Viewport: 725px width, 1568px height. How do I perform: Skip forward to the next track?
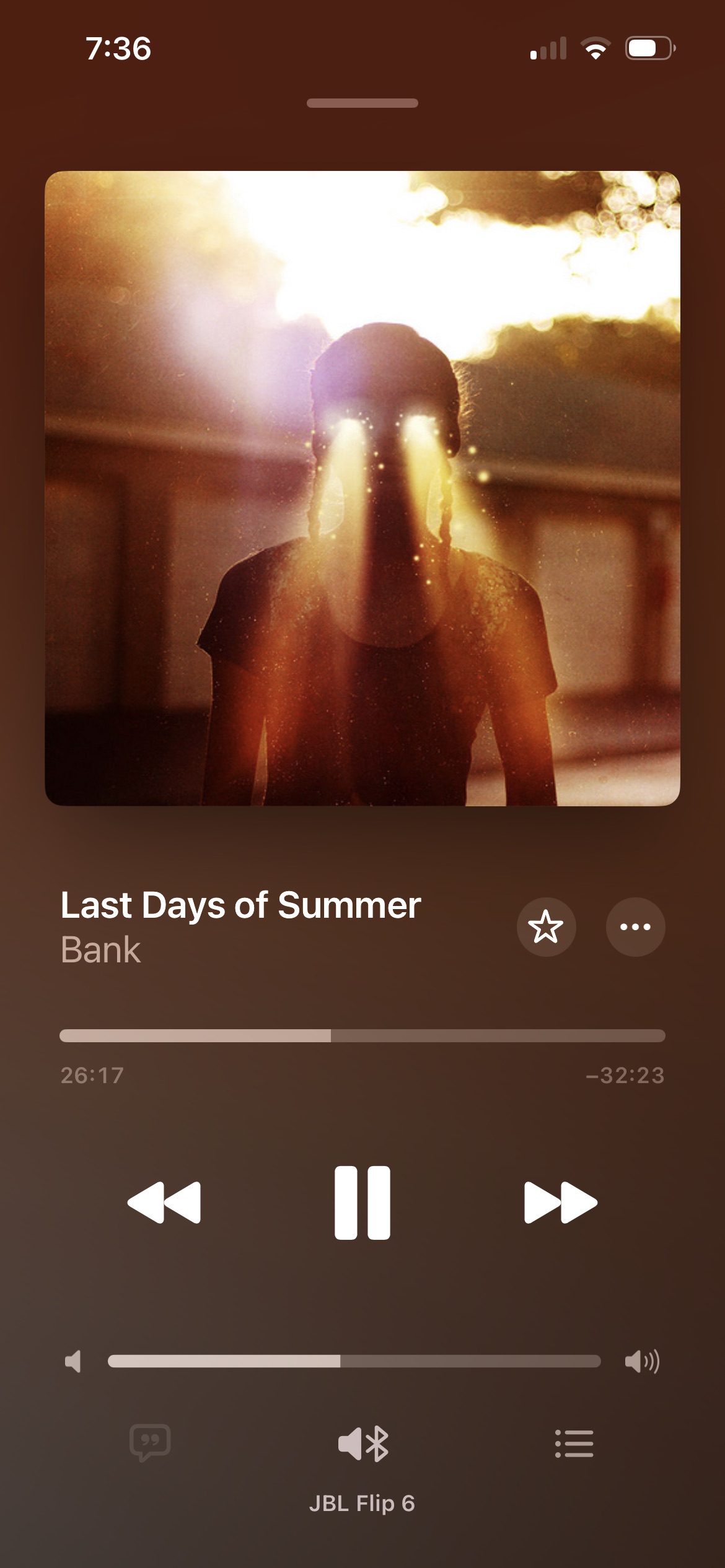(561, 1203)
